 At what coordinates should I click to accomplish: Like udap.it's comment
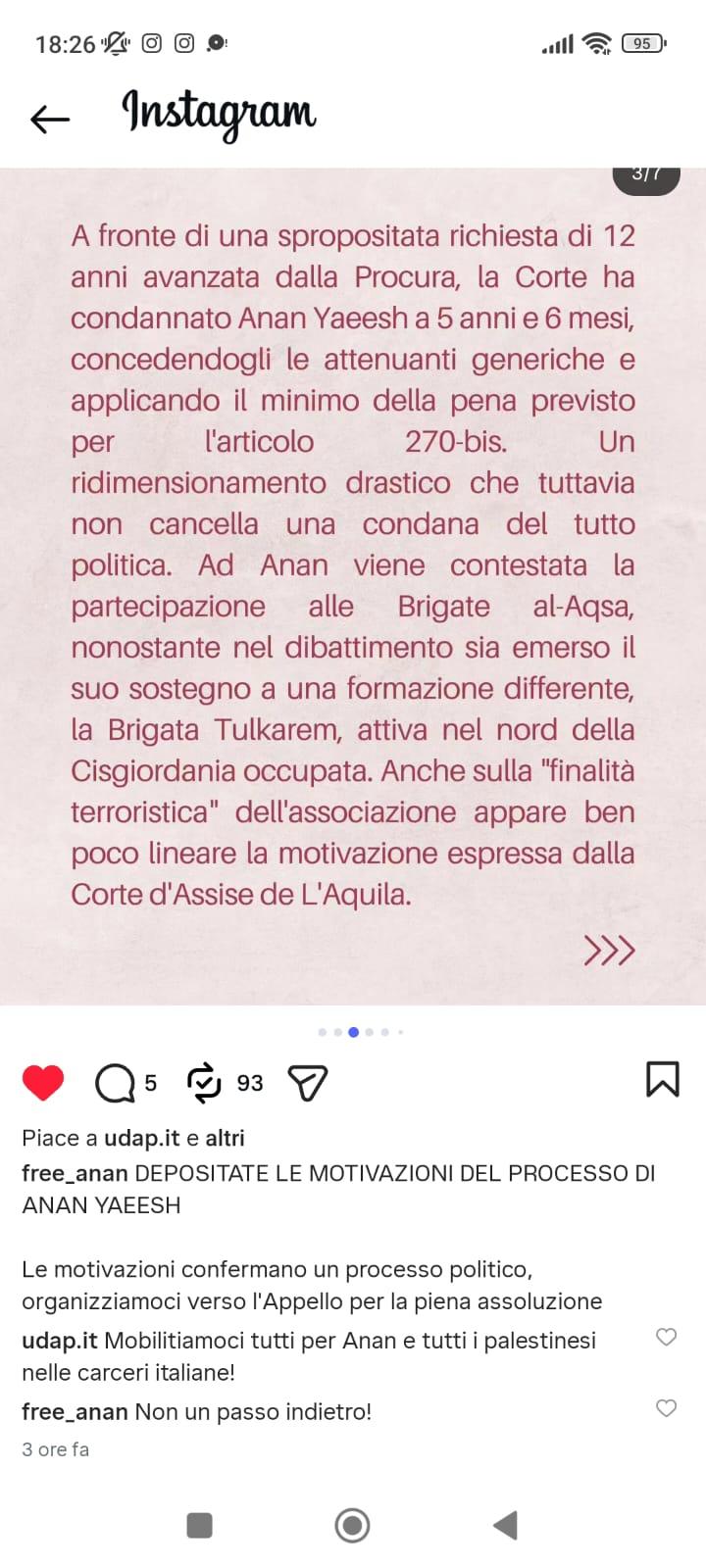[666, 1337]
